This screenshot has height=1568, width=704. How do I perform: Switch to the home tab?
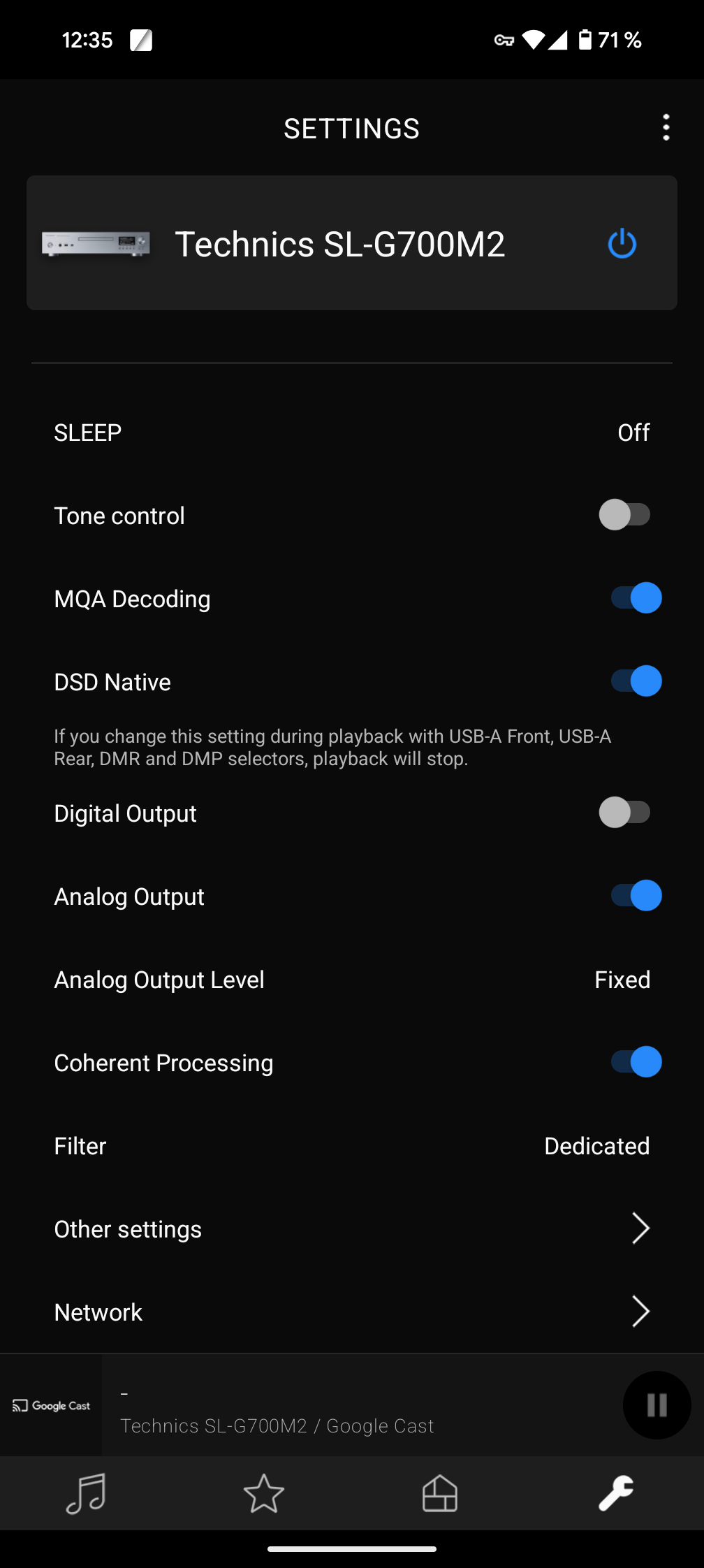[x=440, y=1493]
